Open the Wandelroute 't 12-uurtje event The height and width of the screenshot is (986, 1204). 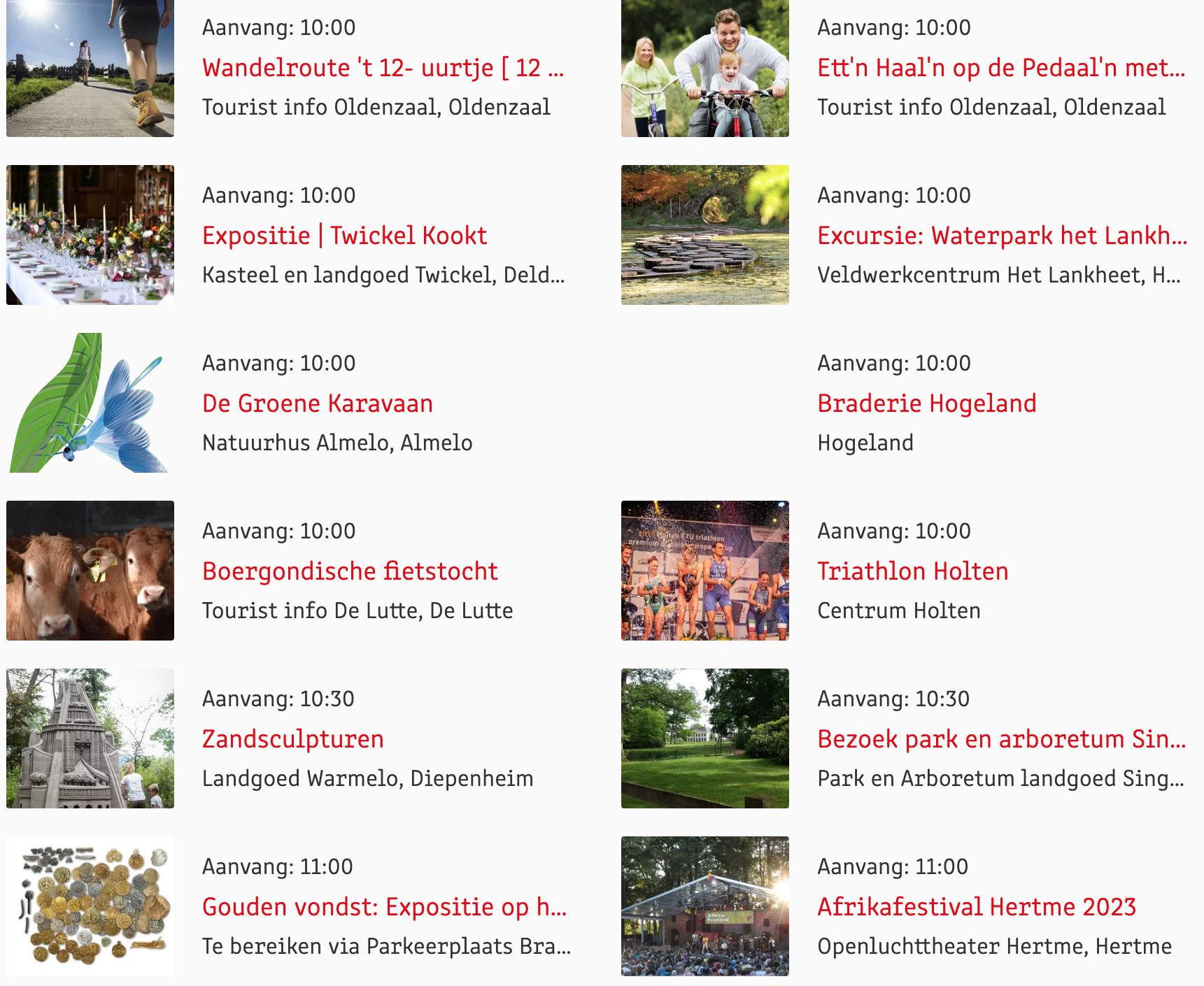[x=383, y=68]
